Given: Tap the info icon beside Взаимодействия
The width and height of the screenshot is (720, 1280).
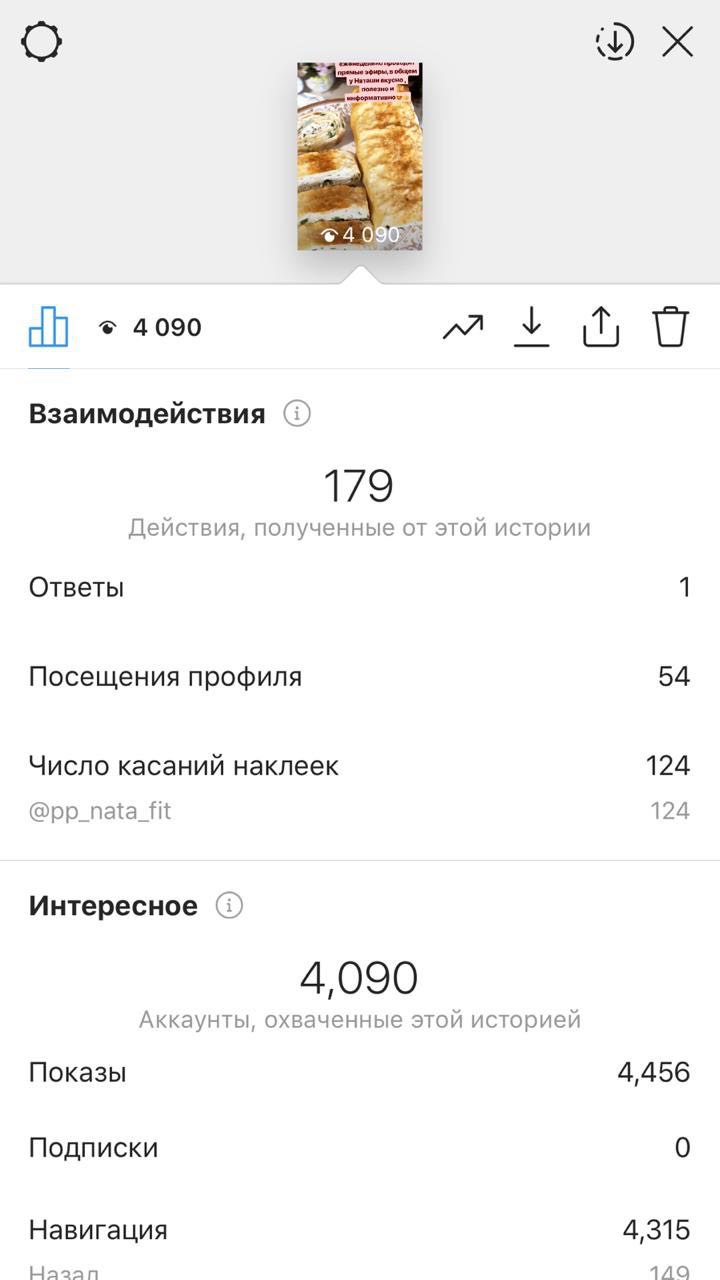Looking at the screenshot, I should point(297,414).
